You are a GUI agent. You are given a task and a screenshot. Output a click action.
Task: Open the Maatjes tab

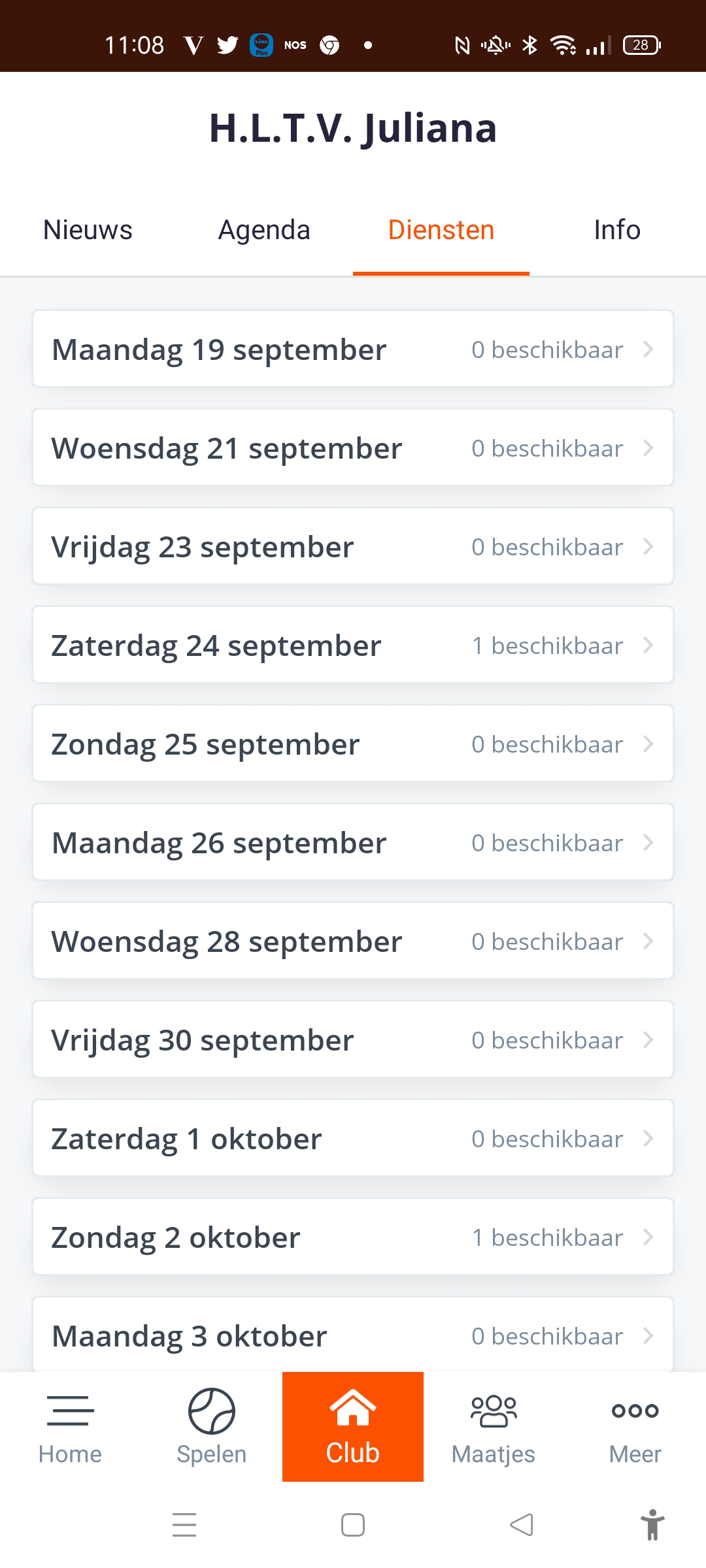click(x=494, y=1427)
